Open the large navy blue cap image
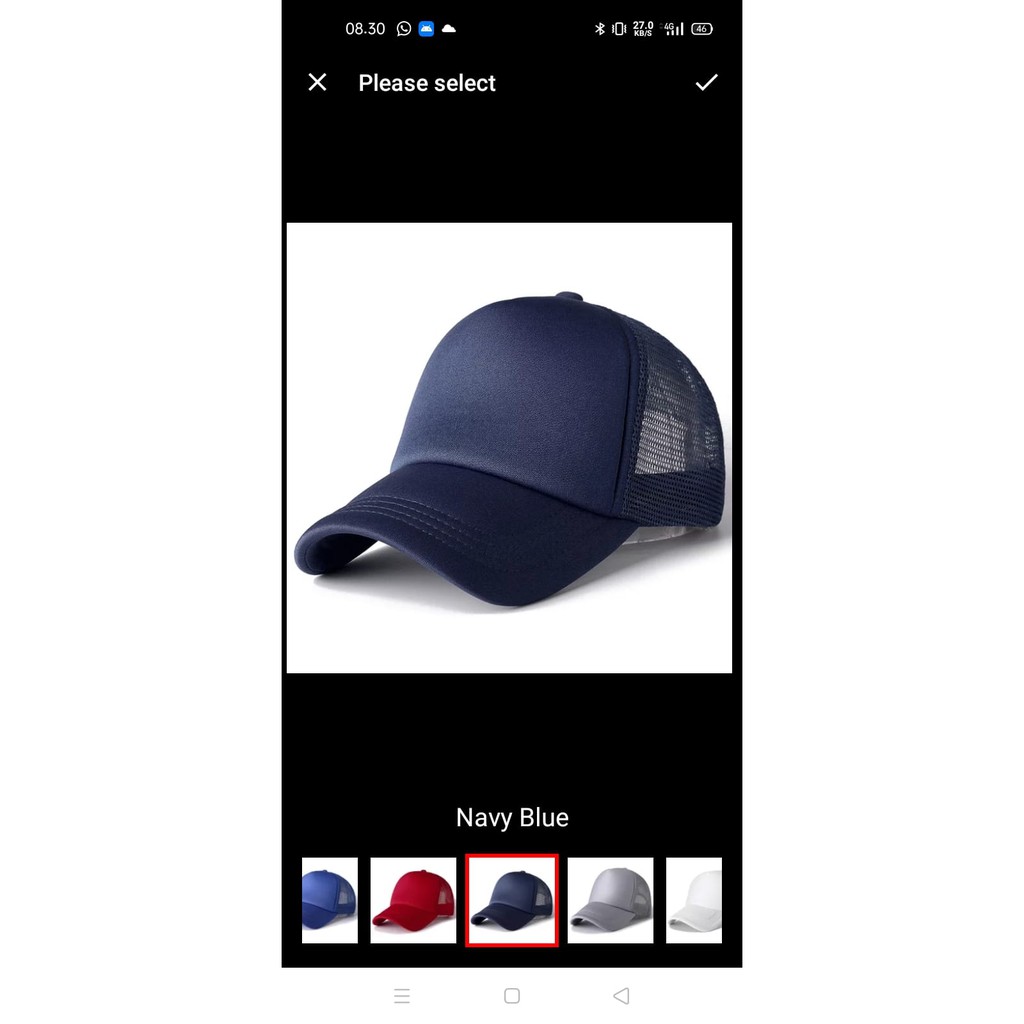Screen dimensions: 1024x1024 coord(510,448)
